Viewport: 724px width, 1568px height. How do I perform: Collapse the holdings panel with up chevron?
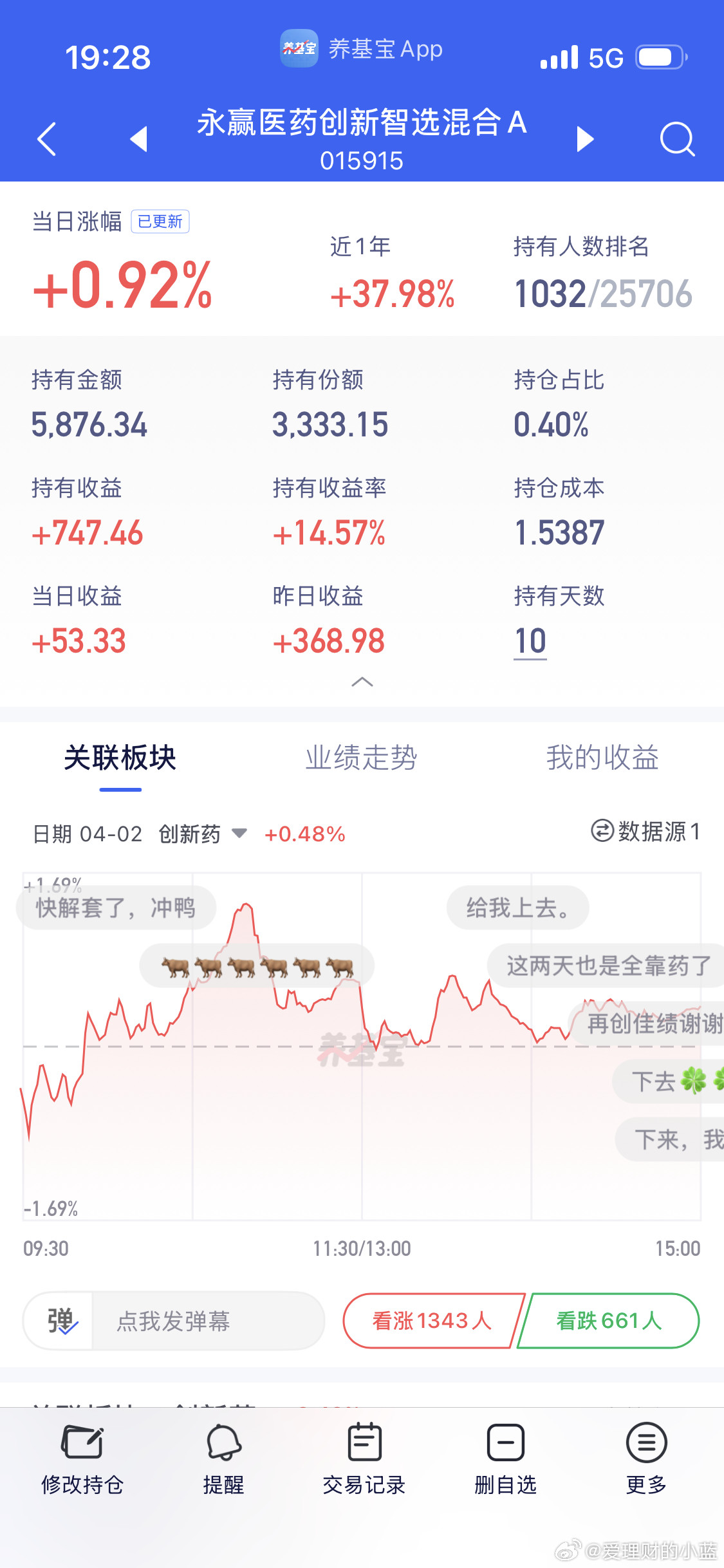(362, 683)
